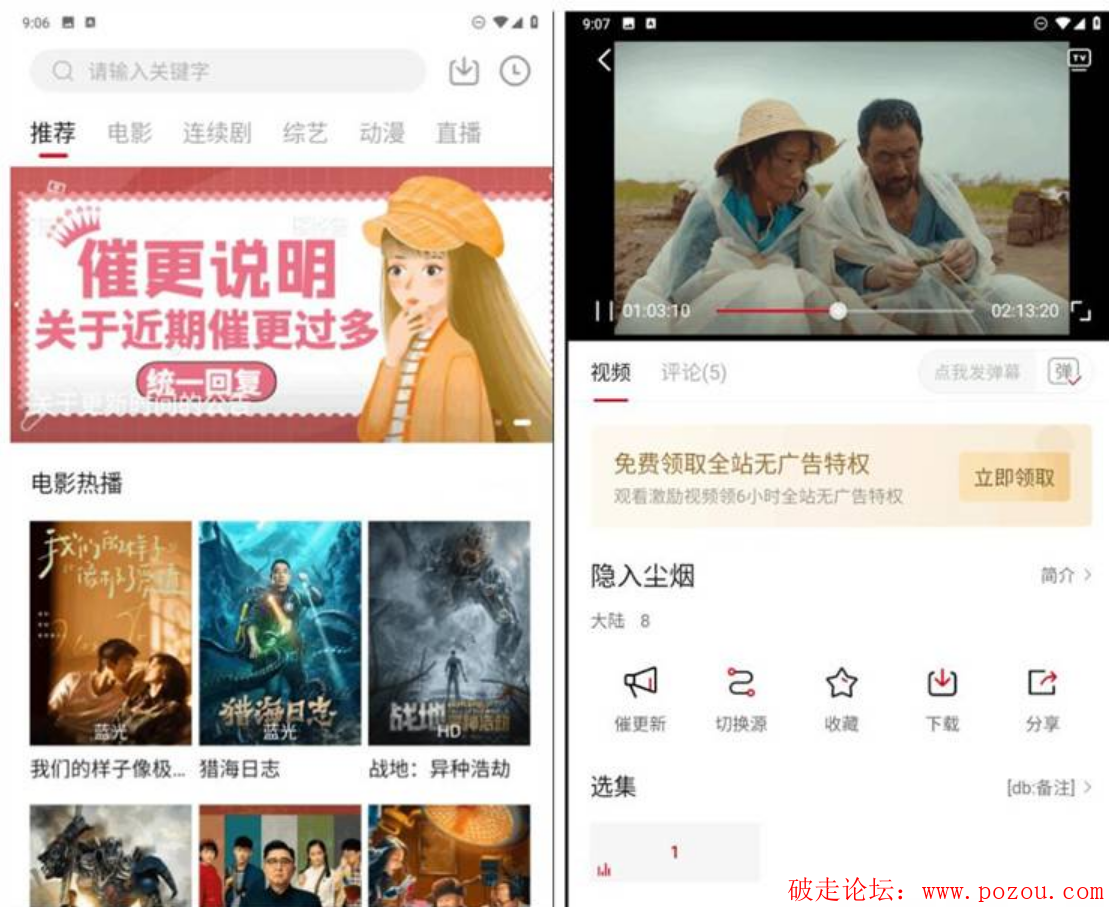The width and height of the screenshot is (1109, 907).
Task: Add 隐入尘烟 to favorites with 收藏
Action: [x=841, y=699]
